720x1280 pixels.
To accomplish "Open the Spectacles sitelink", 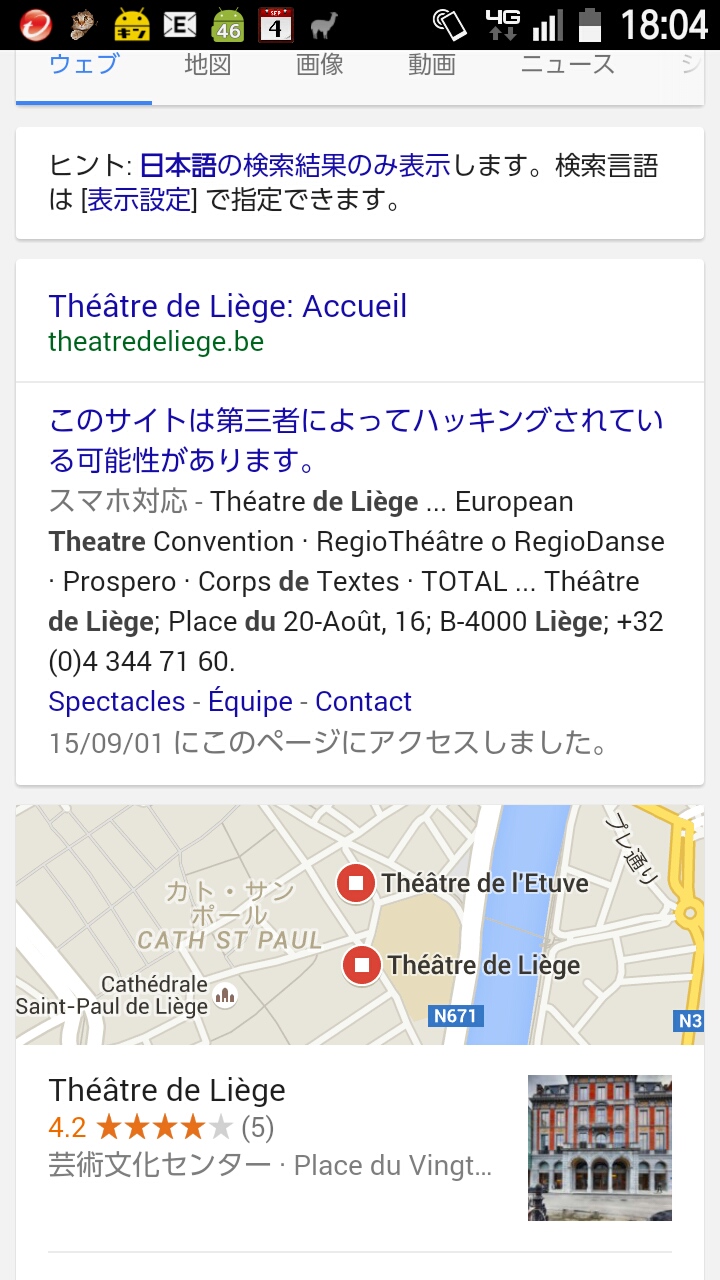I will (117, 702).
